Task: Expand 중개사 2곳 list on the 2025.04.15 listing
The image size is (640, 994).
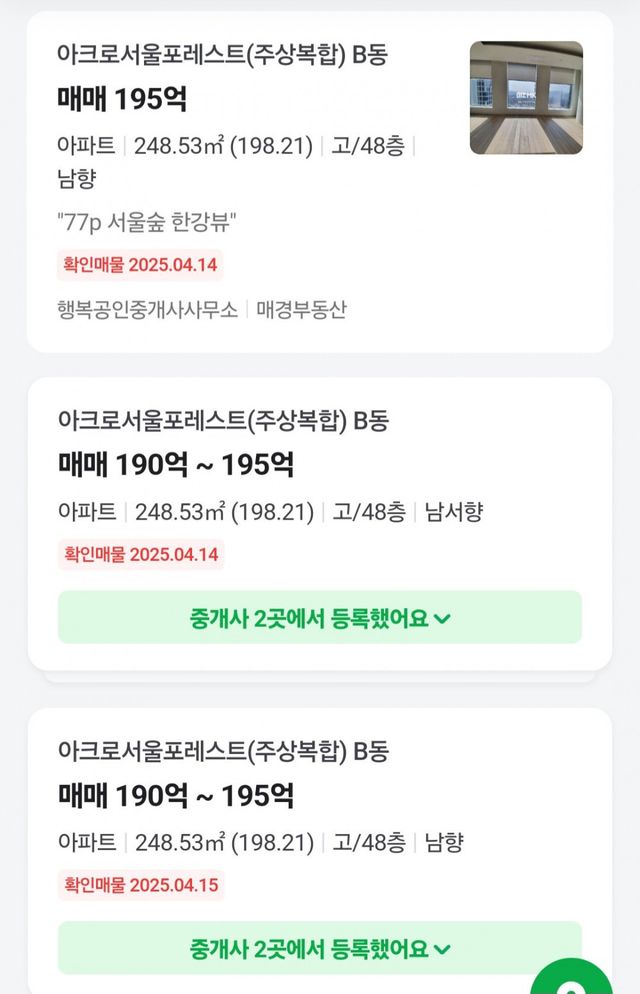Action: point(319,948)
